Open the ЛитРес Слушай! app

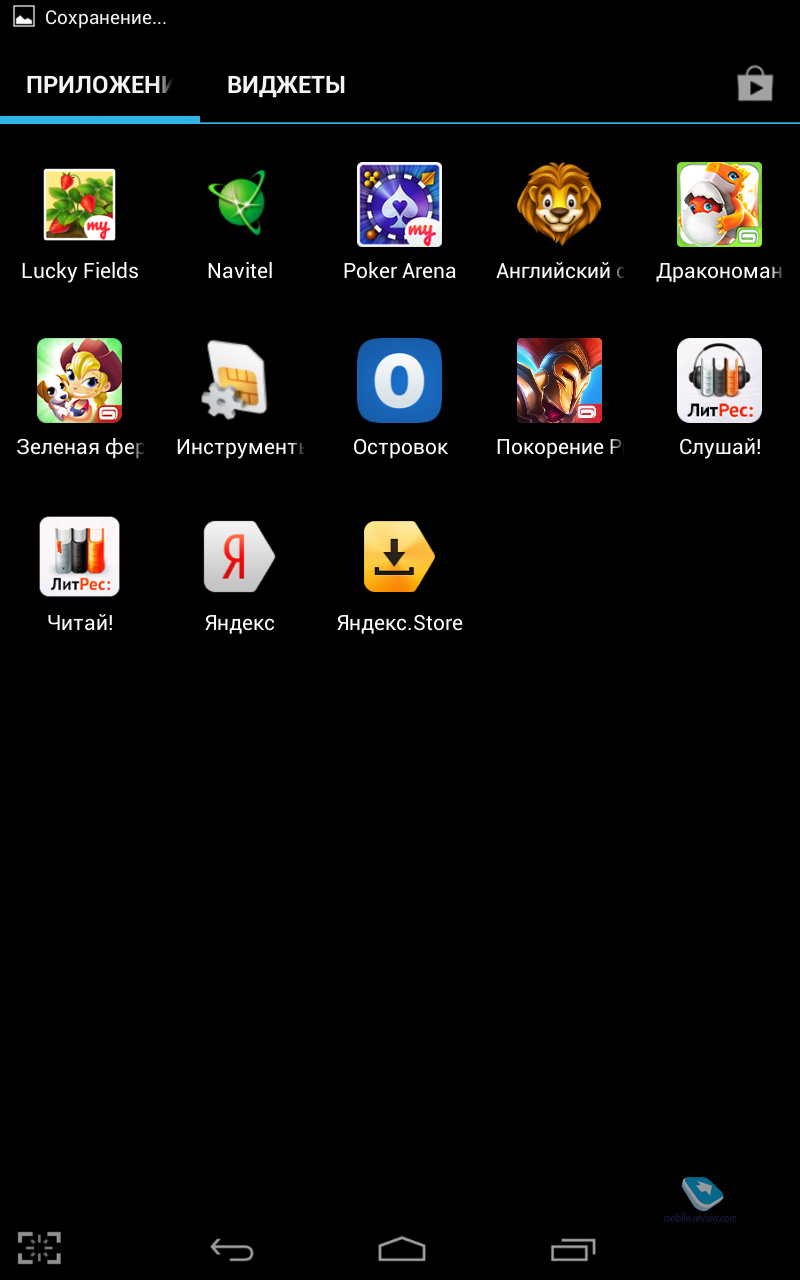[x=720, y=398]
